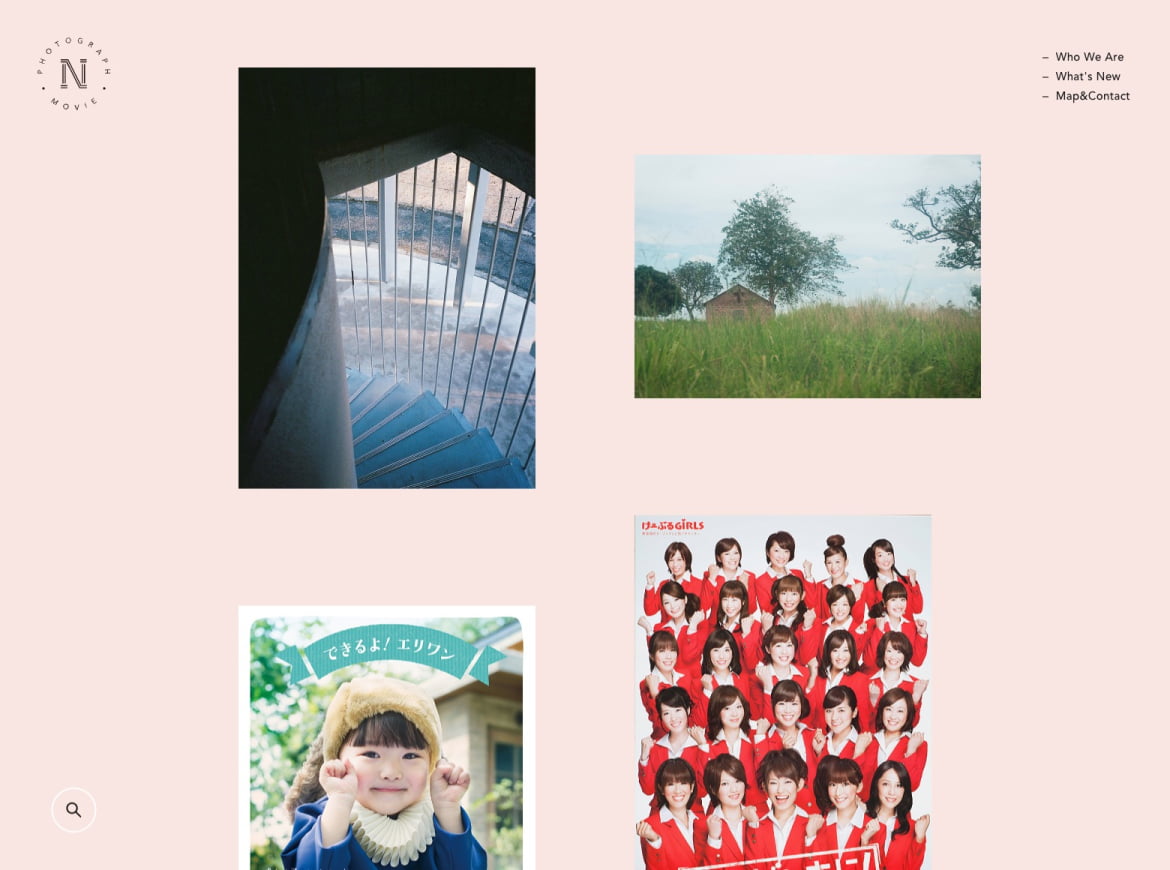Open the Map&Contact link
The width and height of the screenshot is (1170, 870).
tap(1092, 96)
